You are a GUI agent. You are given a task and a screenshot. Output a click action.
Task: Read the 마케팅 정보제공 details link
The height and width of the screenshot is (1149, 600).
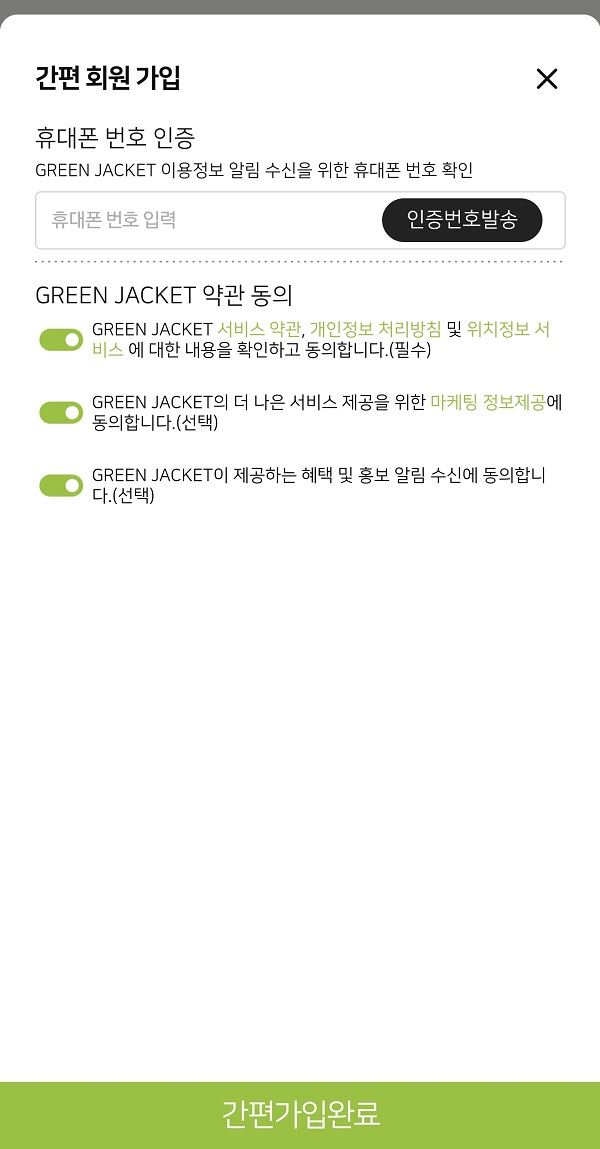(x=488, y=403)
